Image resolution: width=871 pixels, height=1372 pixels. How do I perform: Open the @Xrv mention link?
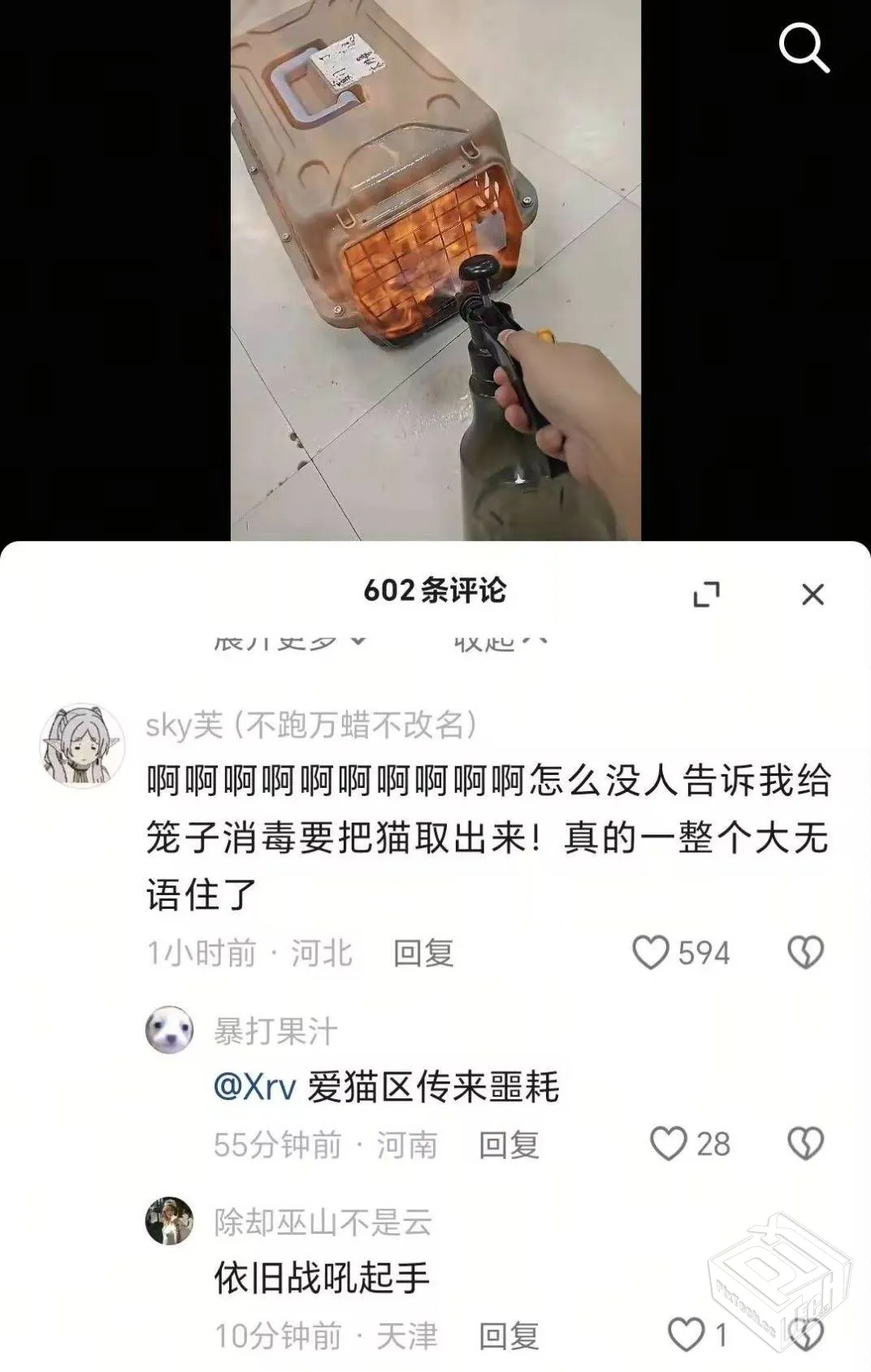click(x=254, y=1087)
